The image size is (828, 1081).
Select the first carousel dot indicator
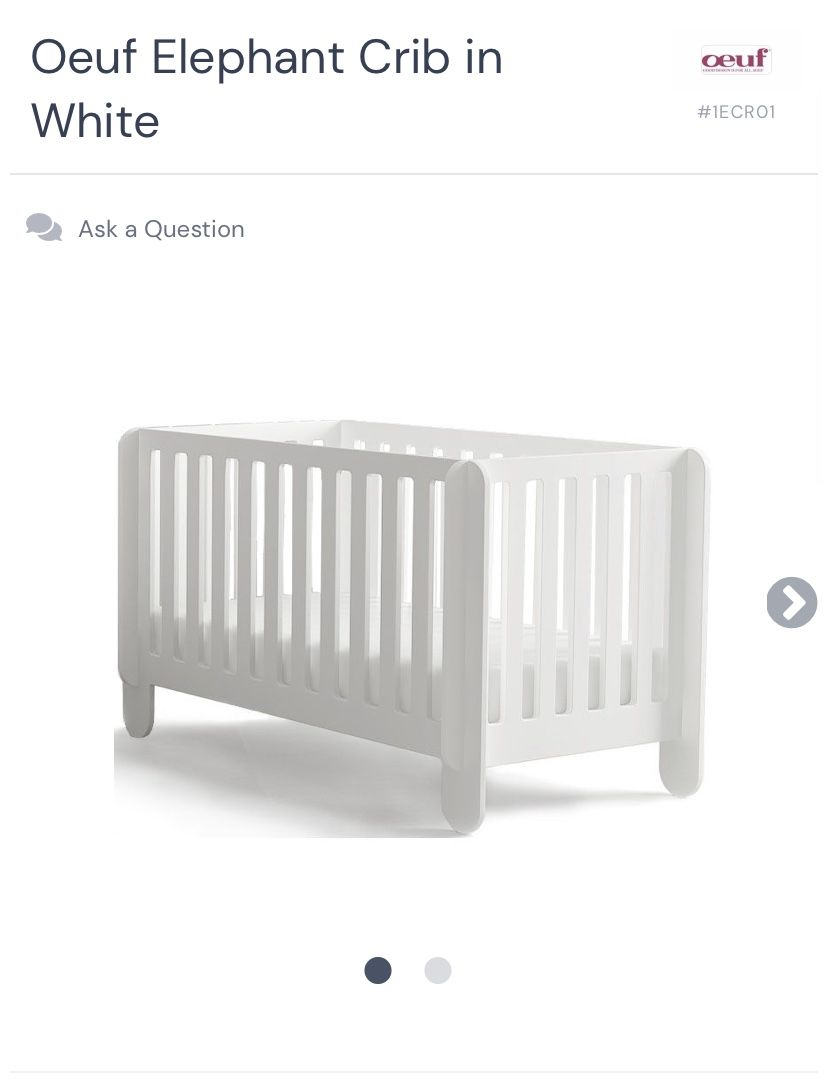point(376,970)
